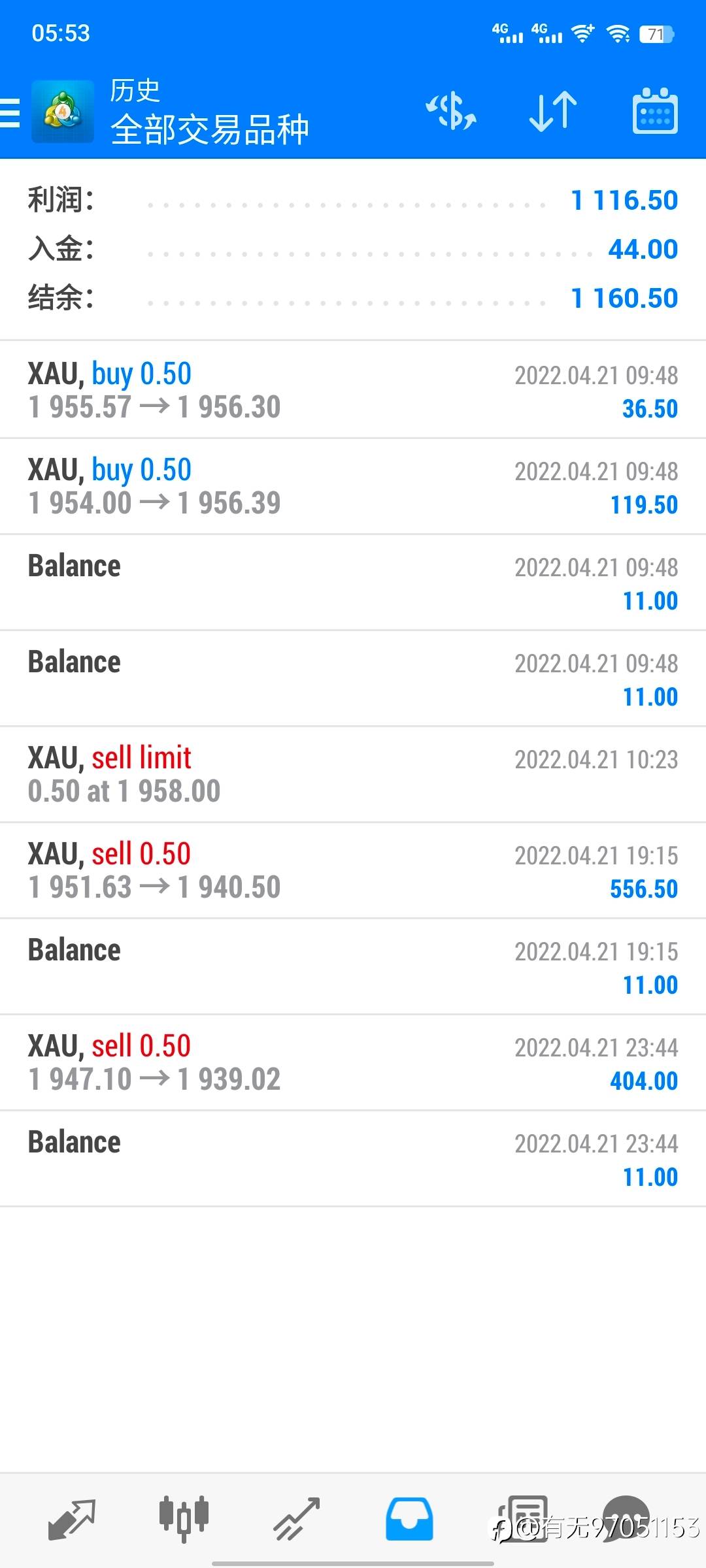The image size is (706, 1568).
Task: Open the calendar date range picker
Action: pos(655,111)
